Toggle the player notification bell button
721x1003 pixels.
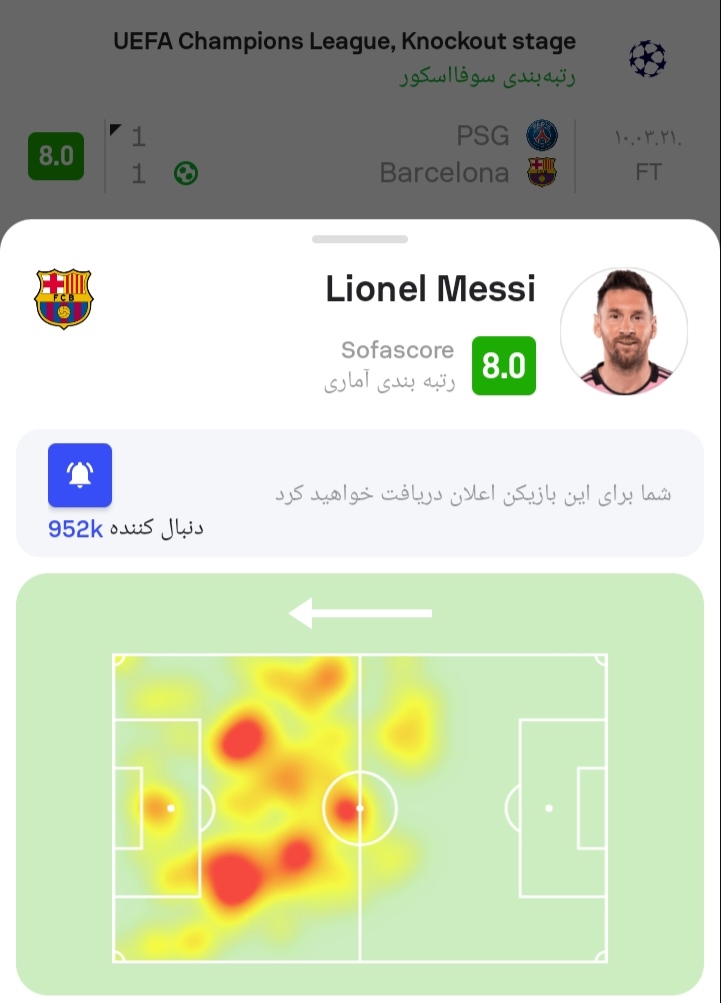pos(80,475)
